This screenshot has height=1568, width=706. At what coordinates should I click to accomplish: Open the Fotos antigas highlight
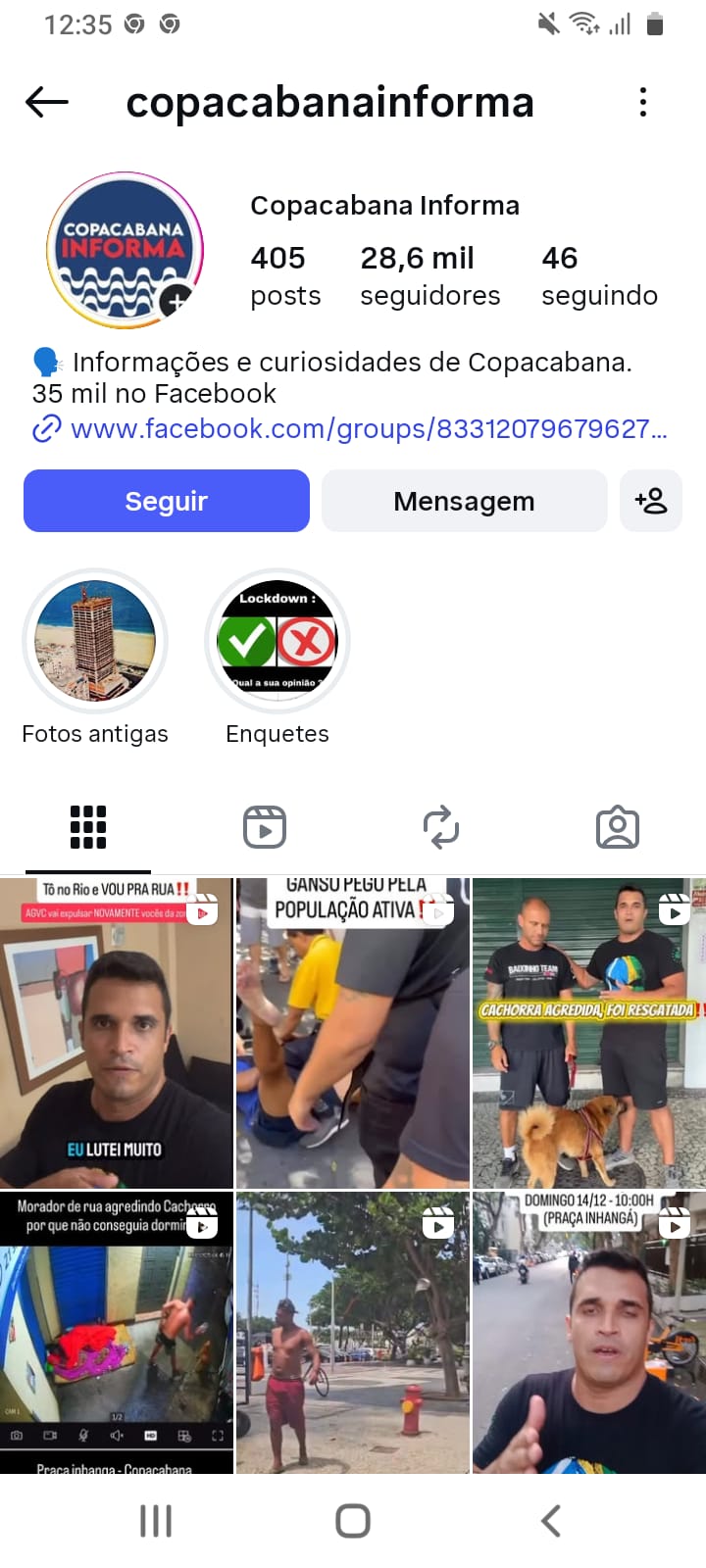coord(95,641)
